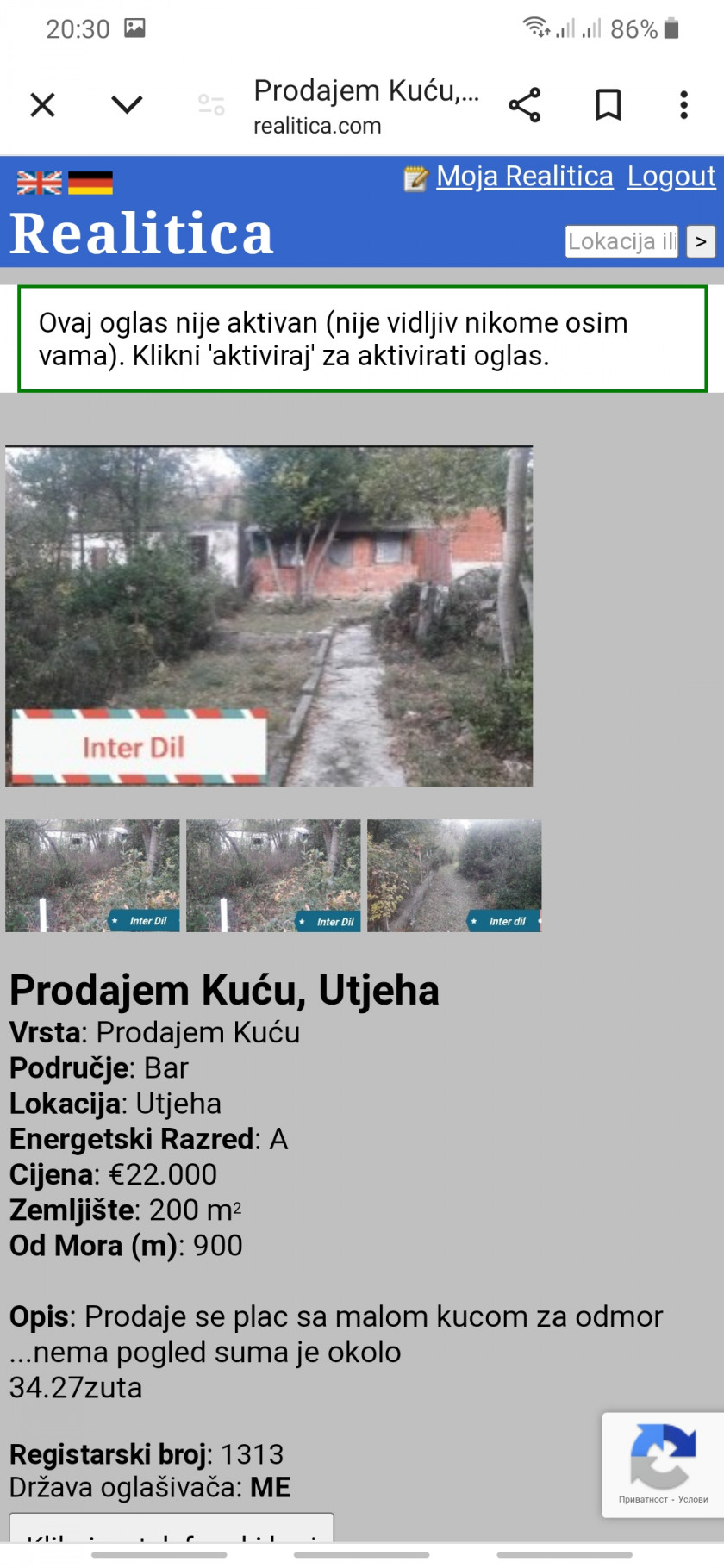Open the main house photo
Image resolution: width=724 pixels, height=1568 pixels.
click(x=269, y=617)
